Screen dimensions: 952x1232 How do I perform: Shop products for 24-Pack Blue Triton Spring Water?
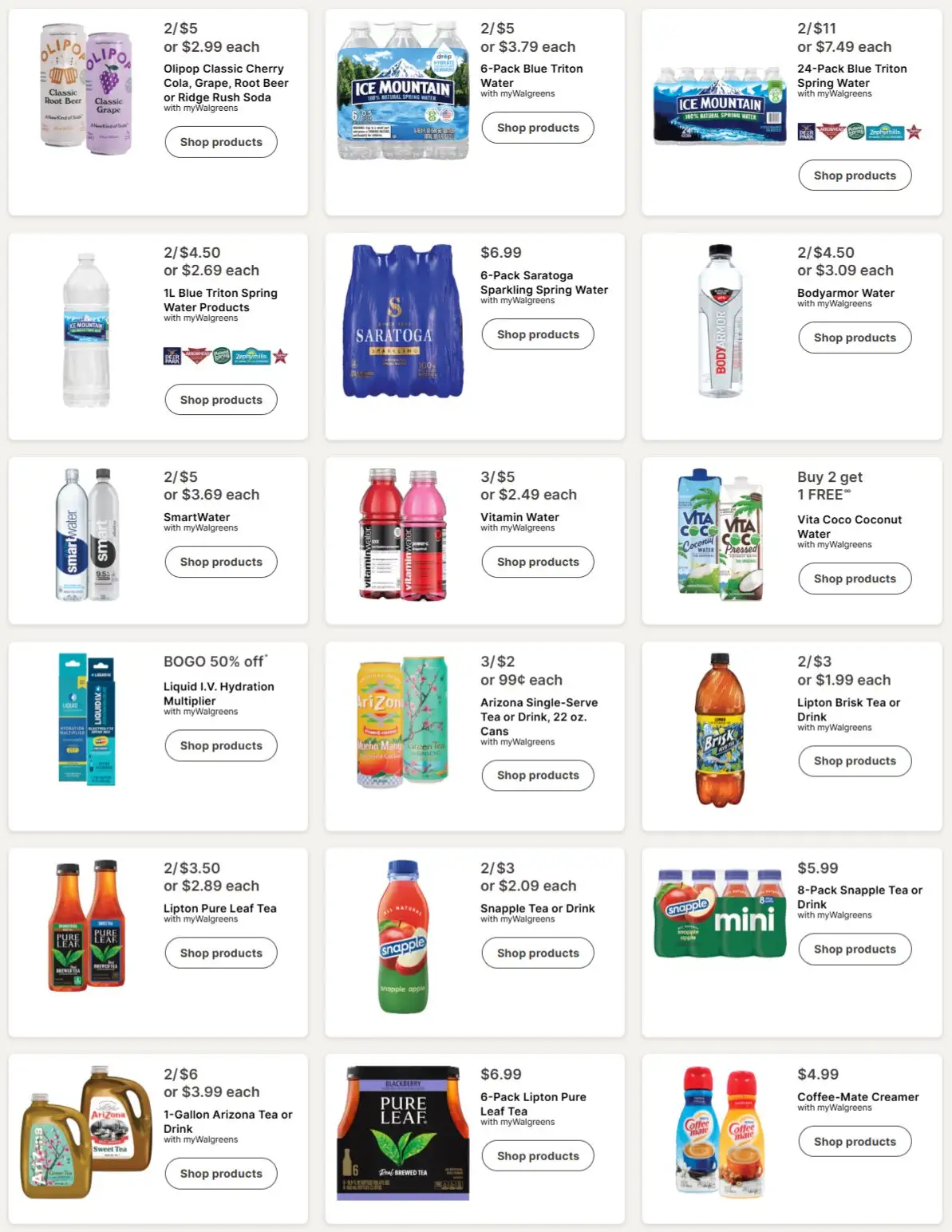click(855, 176)
